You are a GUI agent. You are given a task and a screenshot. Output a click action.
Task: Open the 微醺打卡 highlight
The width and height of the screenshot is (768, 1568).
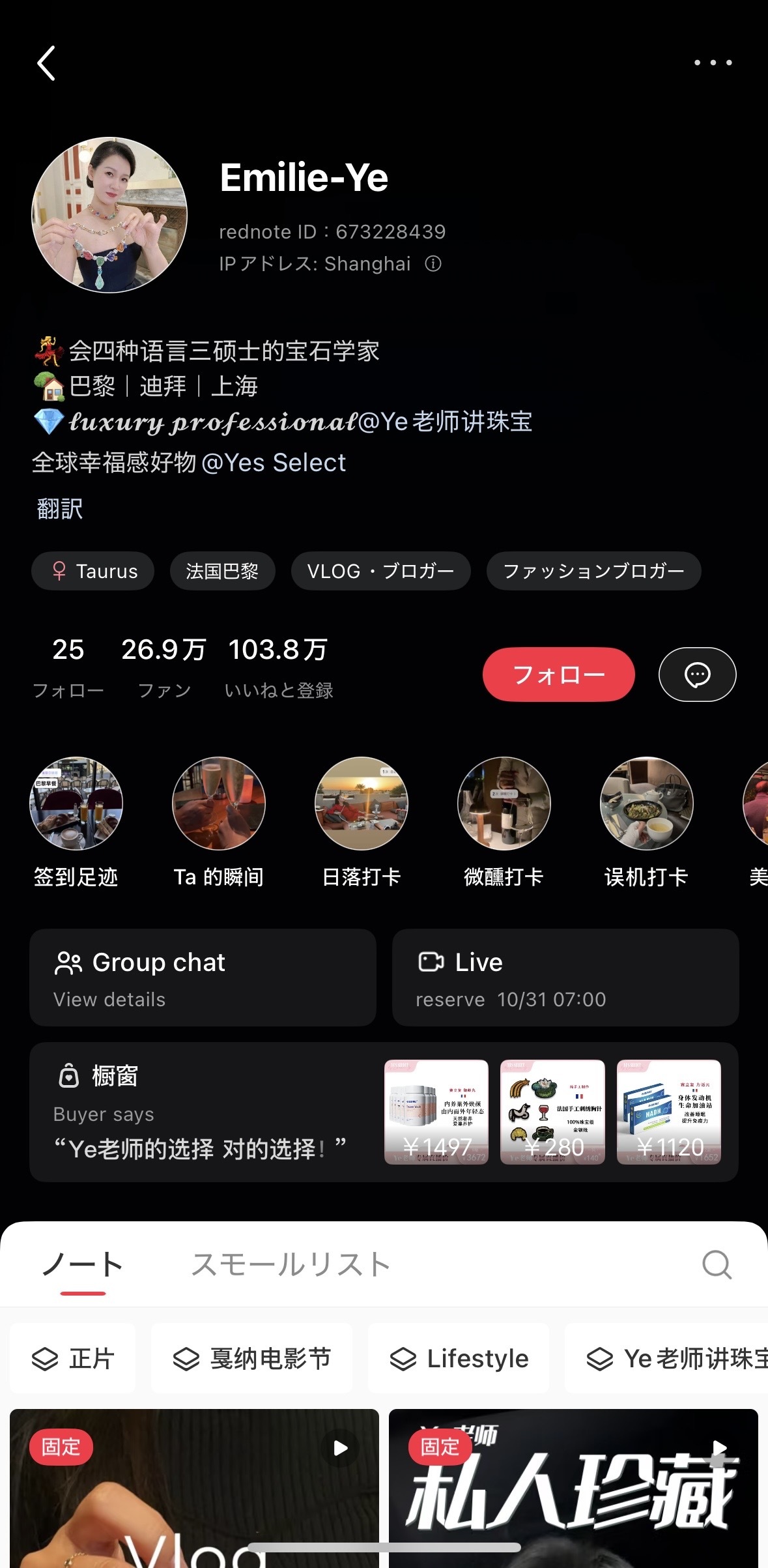tap(504, 804)
